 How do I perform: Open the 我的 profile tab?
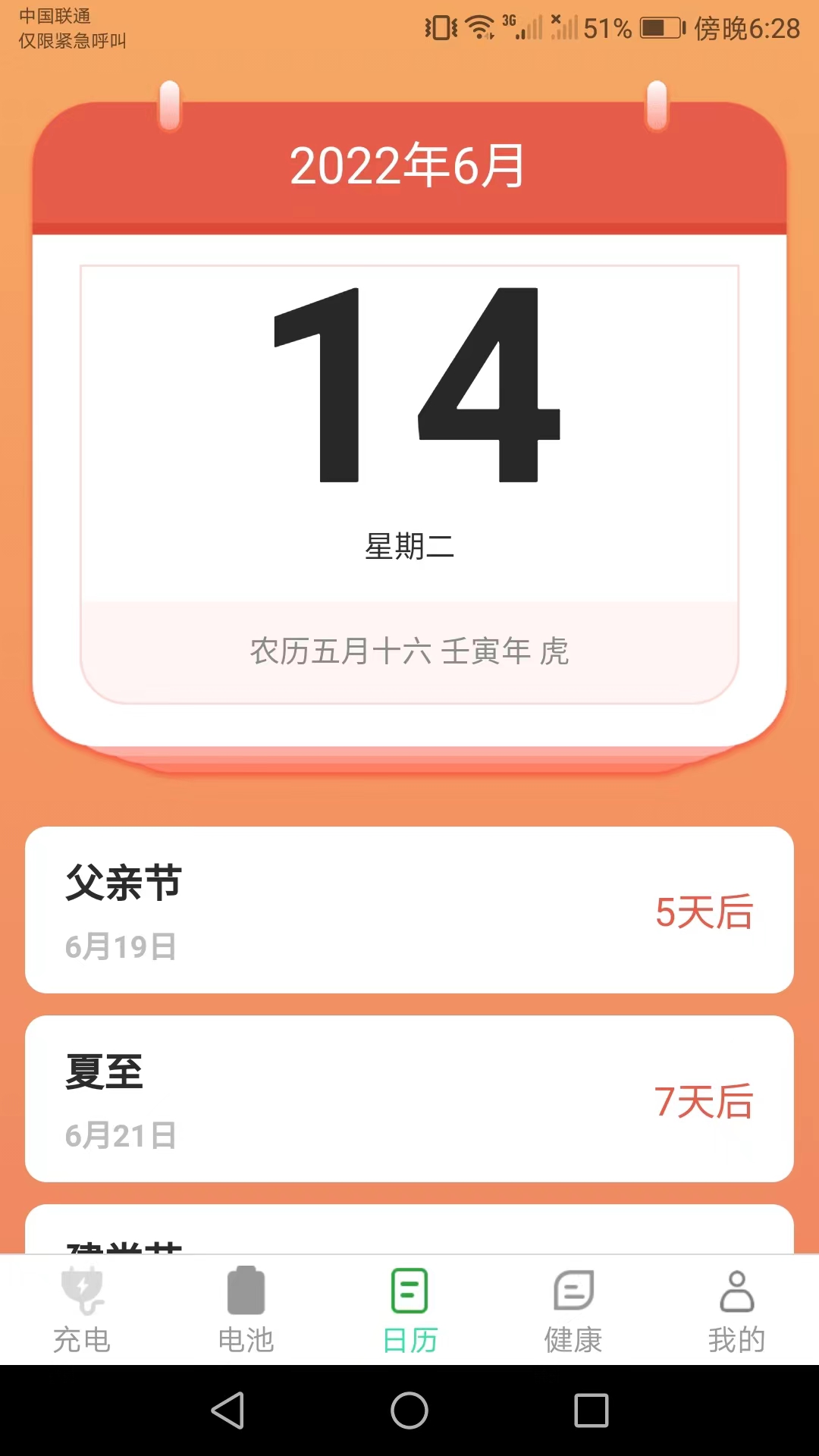[x=736, y=1310]
